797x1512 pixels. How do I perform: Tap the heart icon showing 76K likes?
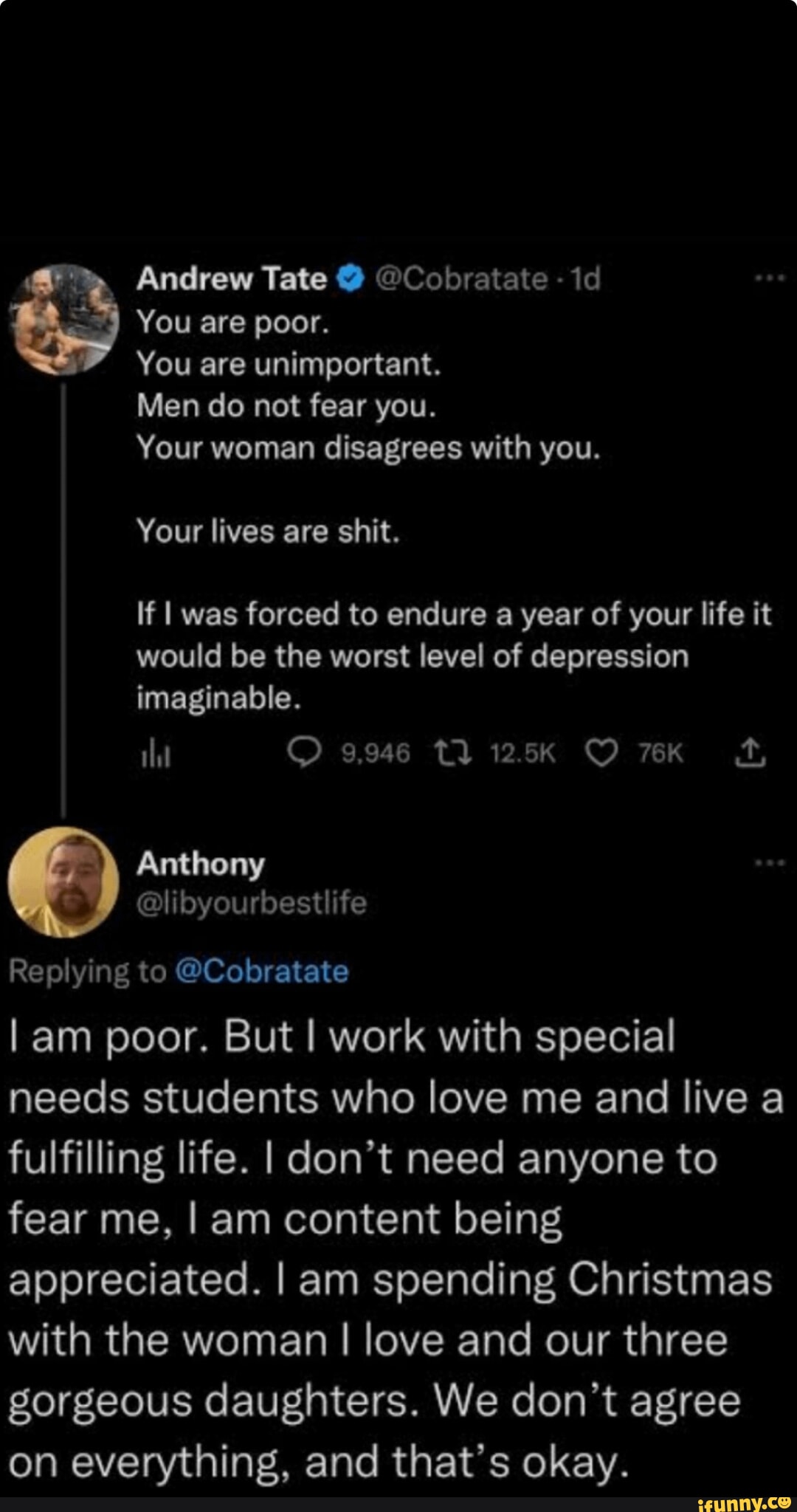tap(604, 752)
